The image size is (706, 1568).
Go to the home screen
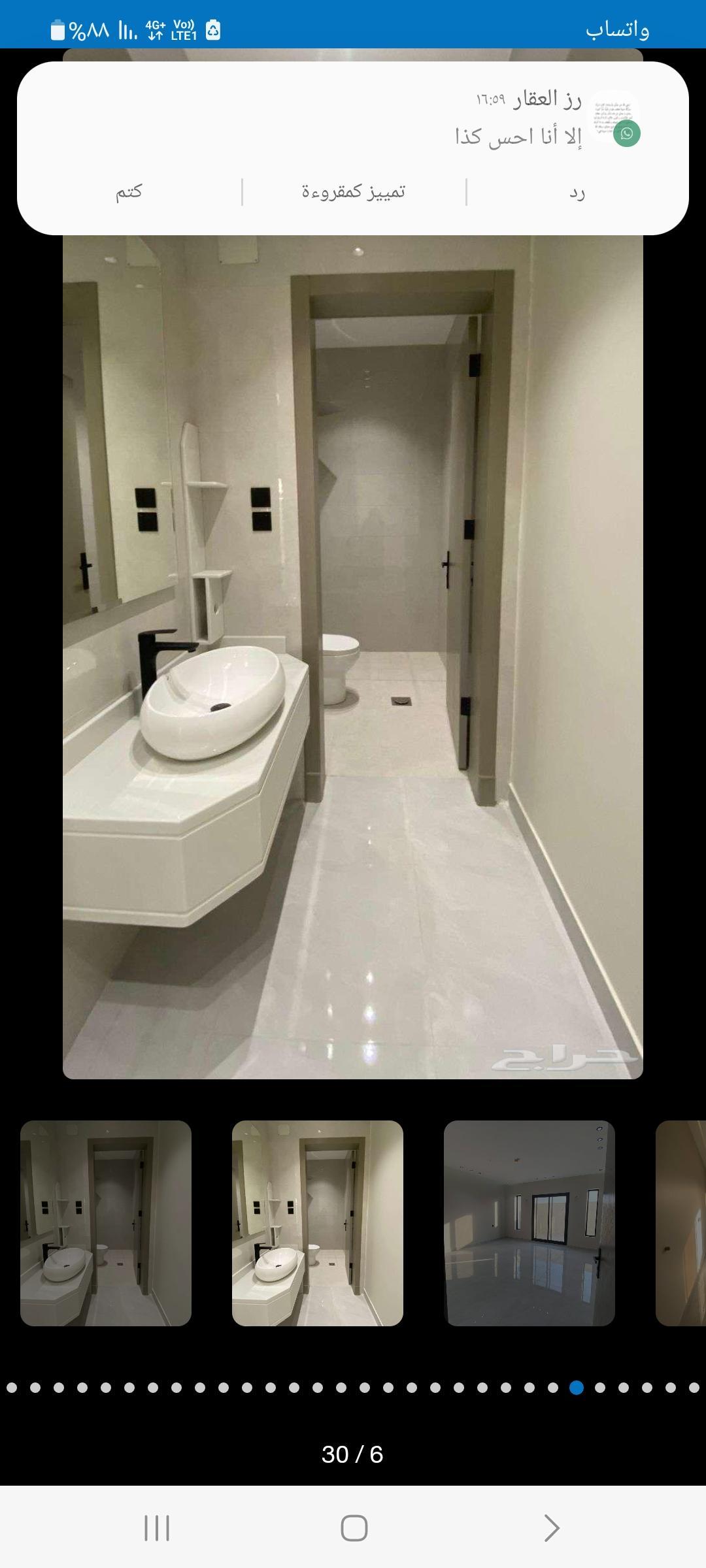354,1528
